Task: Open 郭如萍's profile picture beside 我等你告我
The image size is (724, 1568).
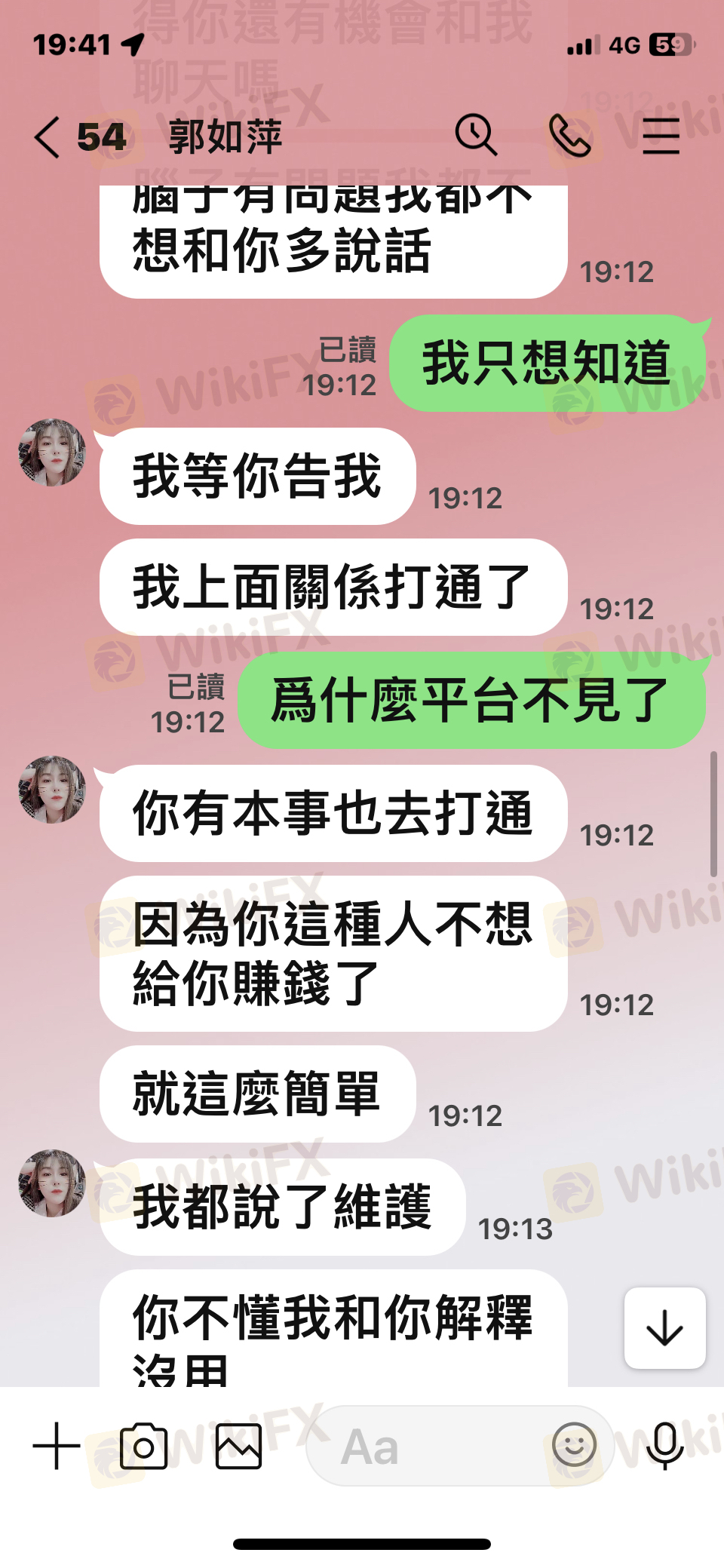Action: [52, 453]
